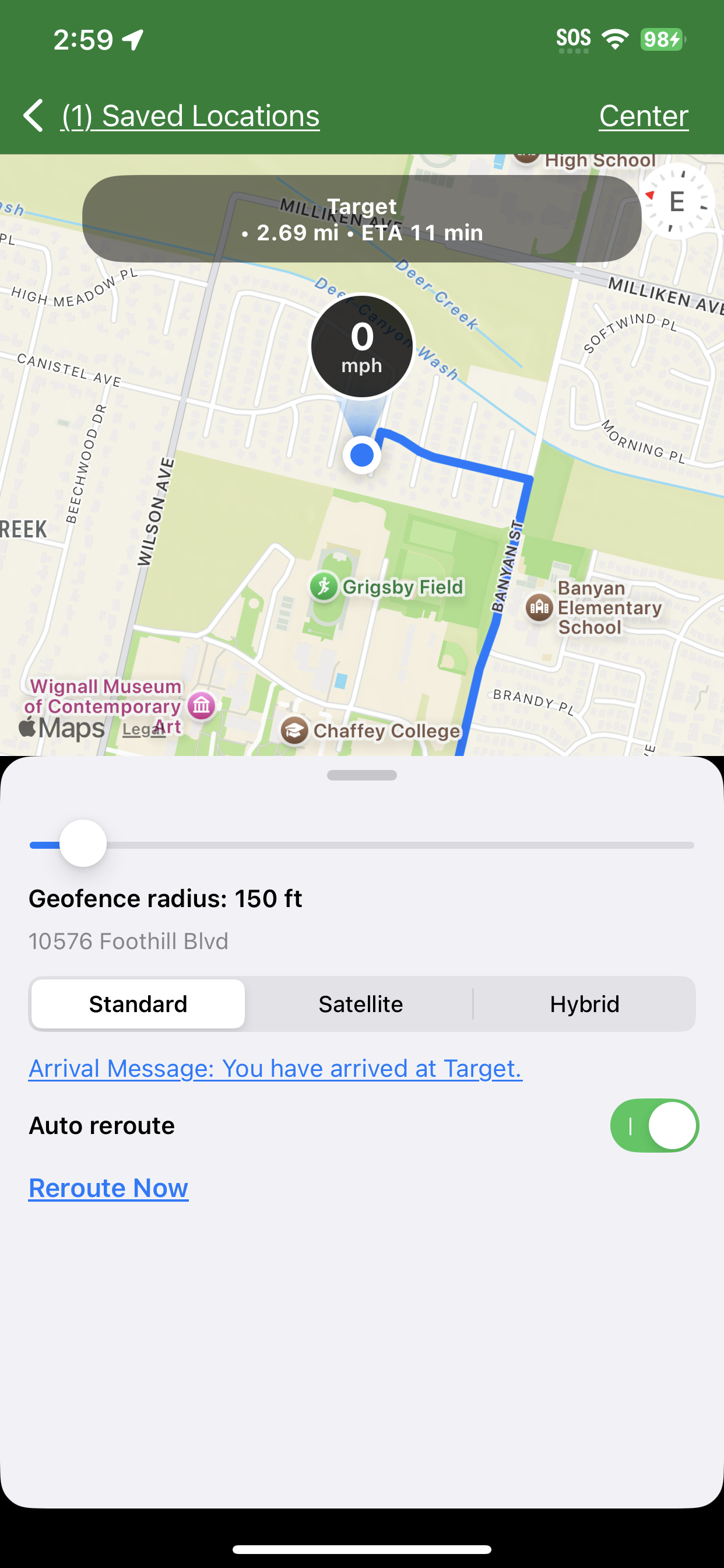
Task: Edit the Arrival Message link
Action: 275,1068
